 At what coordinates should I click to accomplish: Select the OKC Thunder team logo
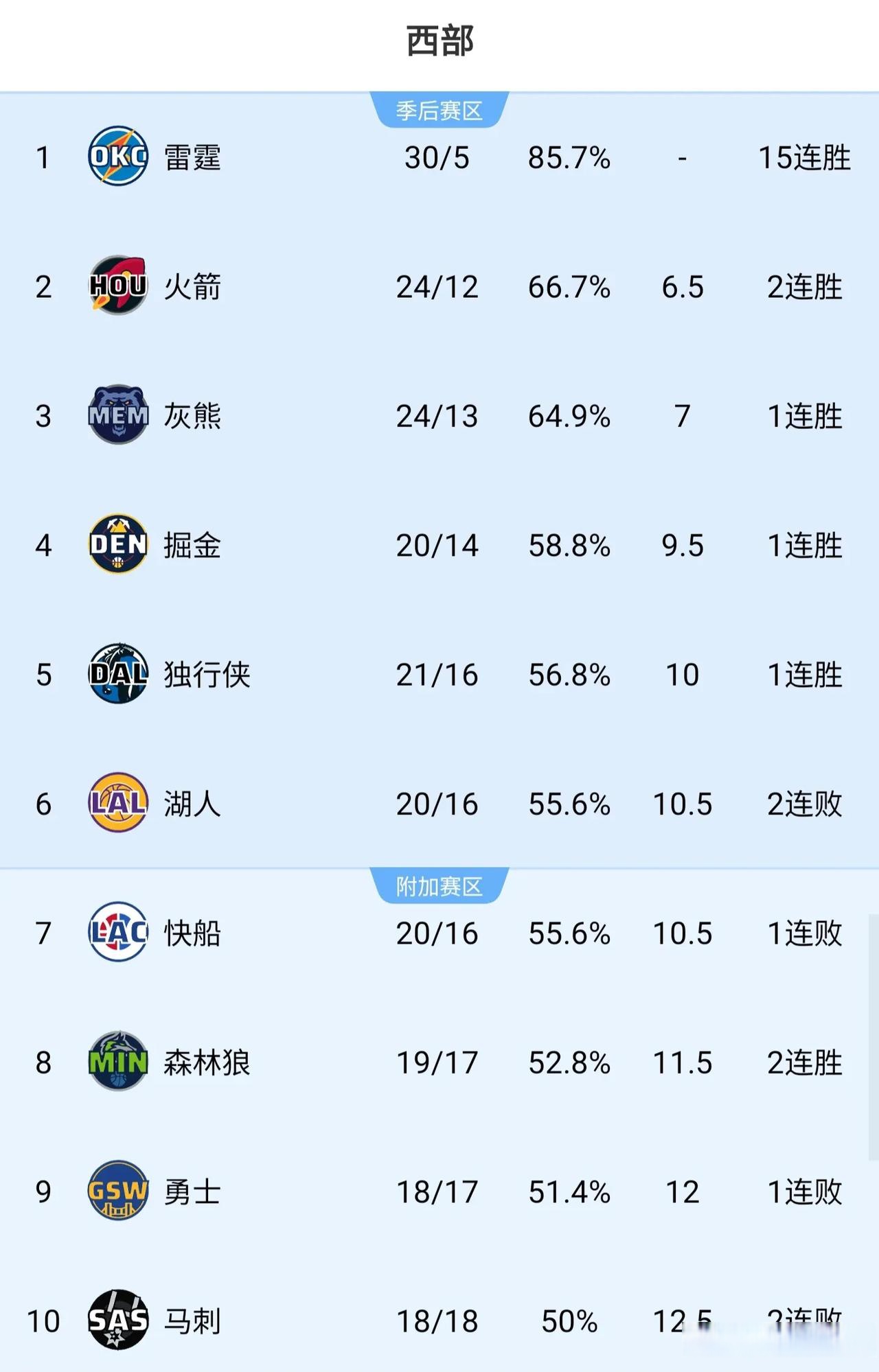(118, 156)
